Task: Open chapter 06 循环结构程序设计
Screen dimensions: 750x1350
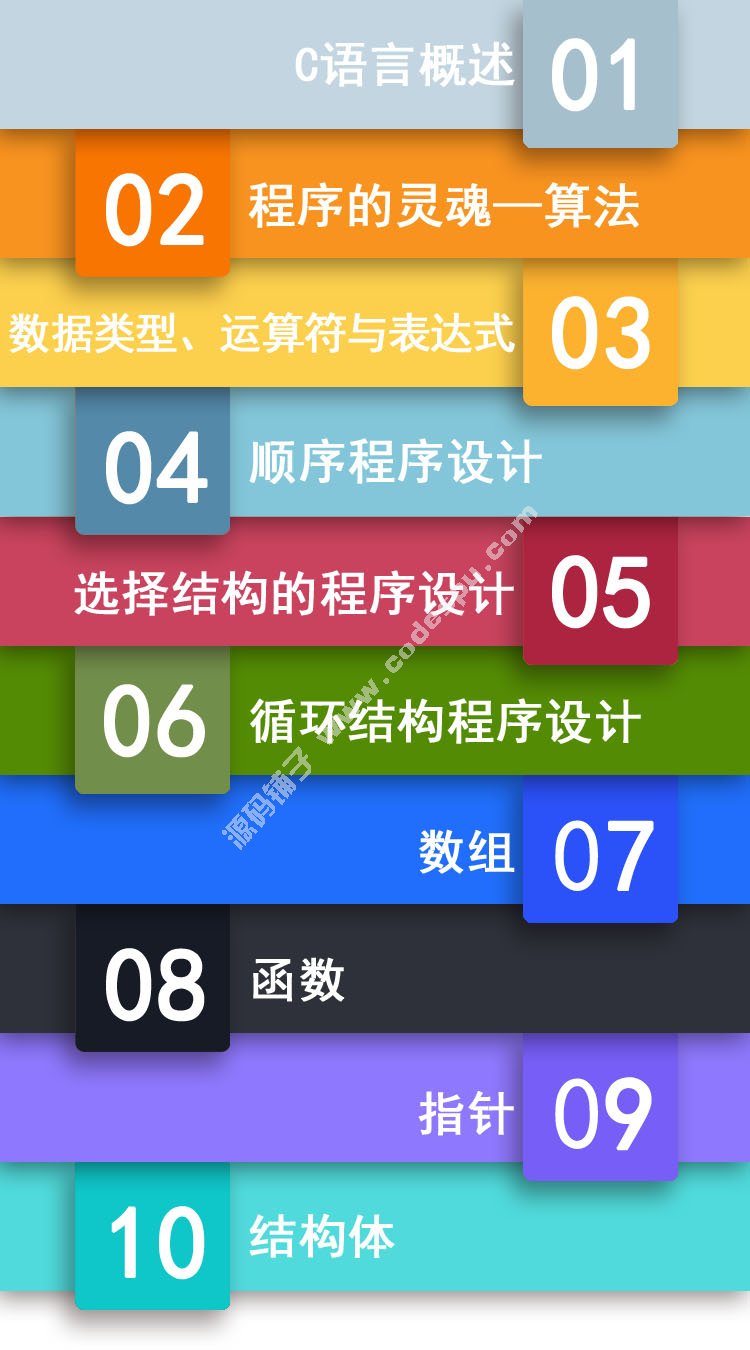Action: coord(444,721)
